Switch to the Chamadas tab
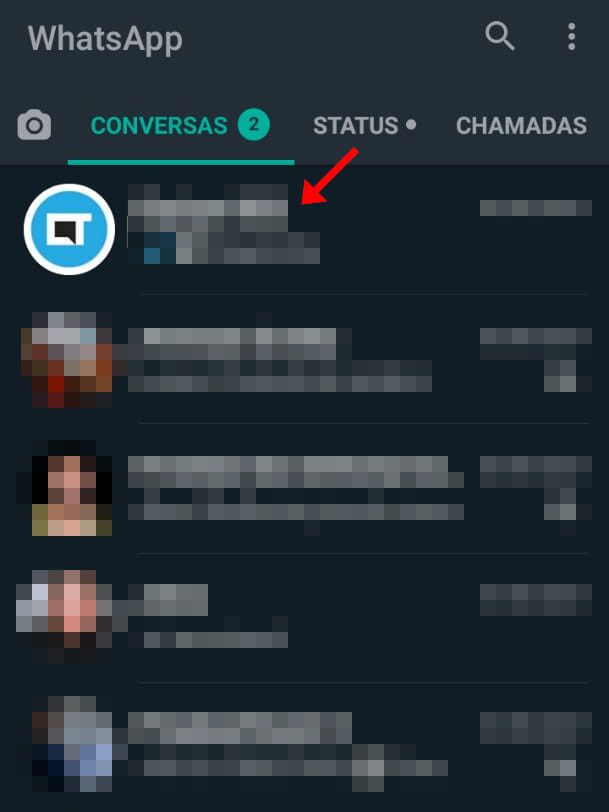Screen dimensions: 609x812 click(x=520, y=126)
